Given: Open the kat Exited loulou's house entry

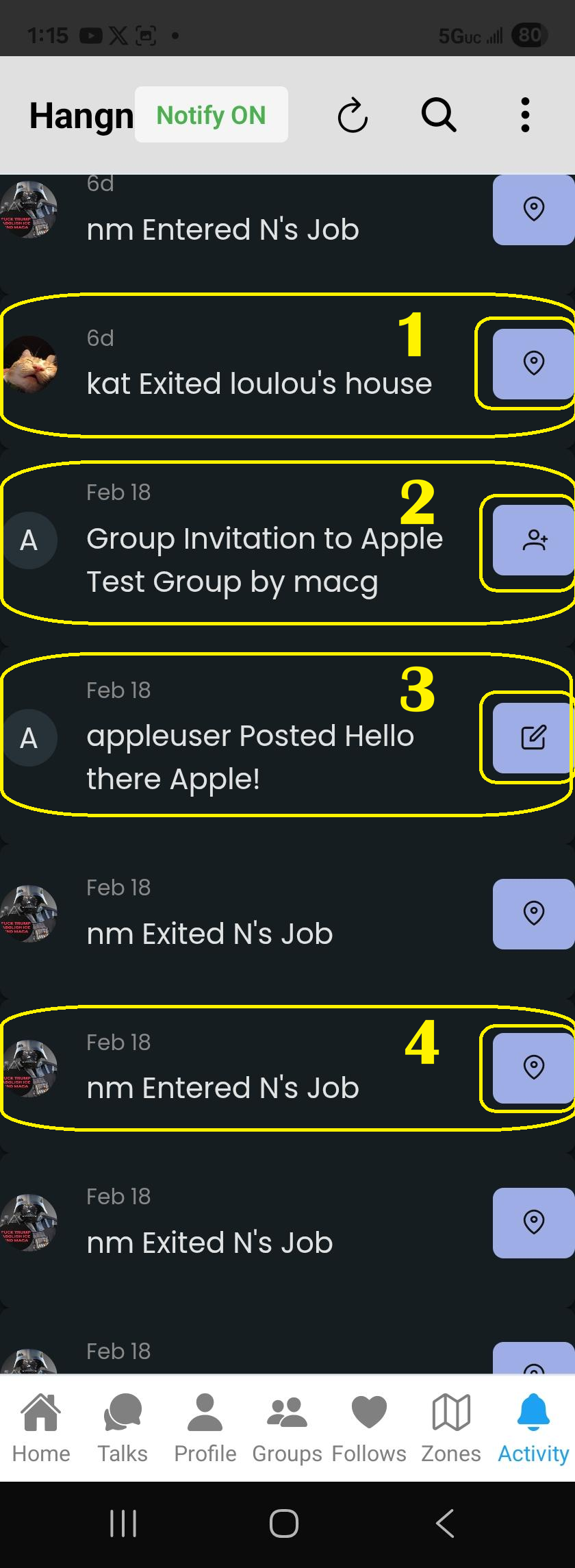Looking at the screenshot, I should (x=259, y=384).
